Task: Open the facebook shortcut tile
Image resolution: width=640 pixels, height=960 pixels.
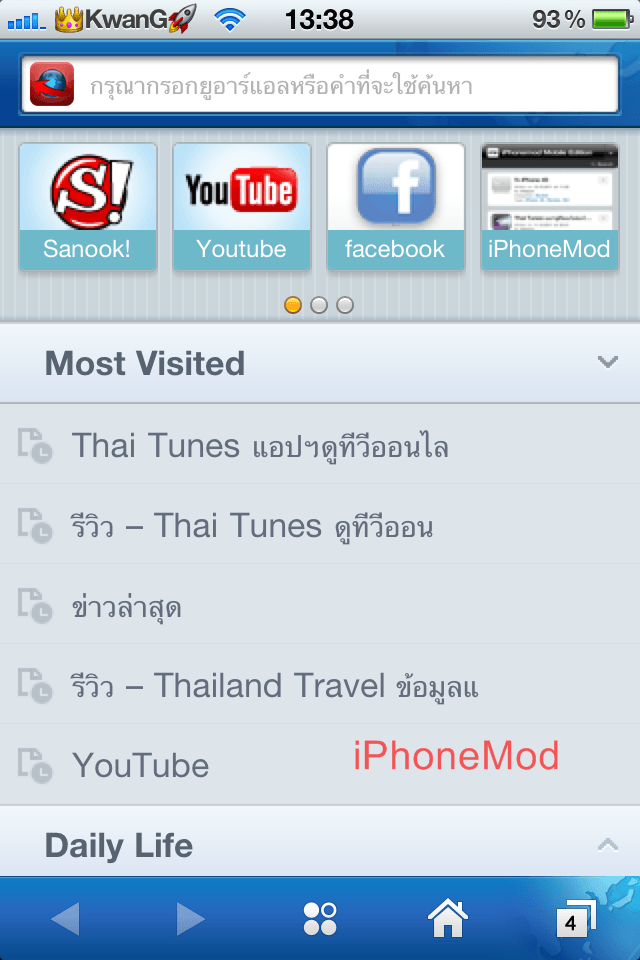Action: (395, 206)
